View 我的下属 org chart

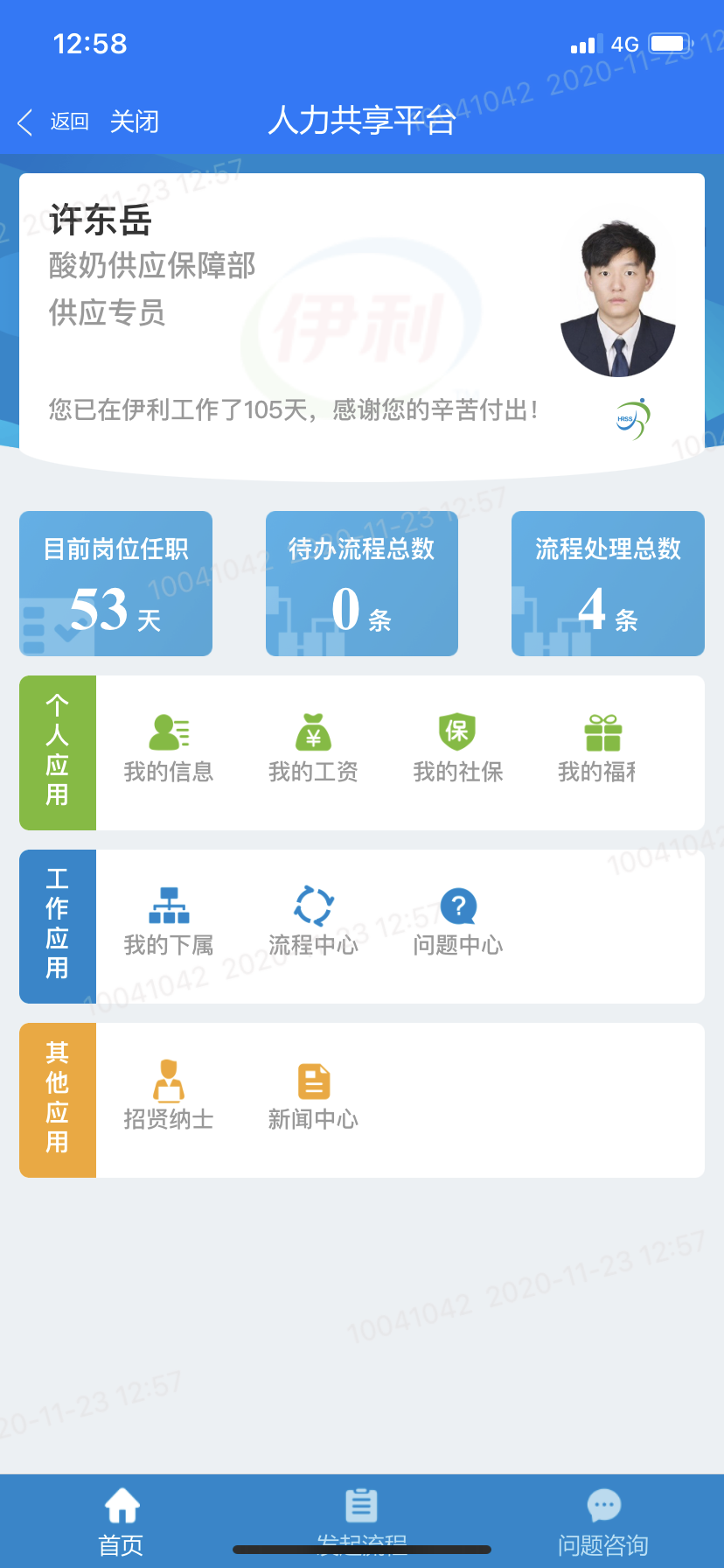click(169, 921)
